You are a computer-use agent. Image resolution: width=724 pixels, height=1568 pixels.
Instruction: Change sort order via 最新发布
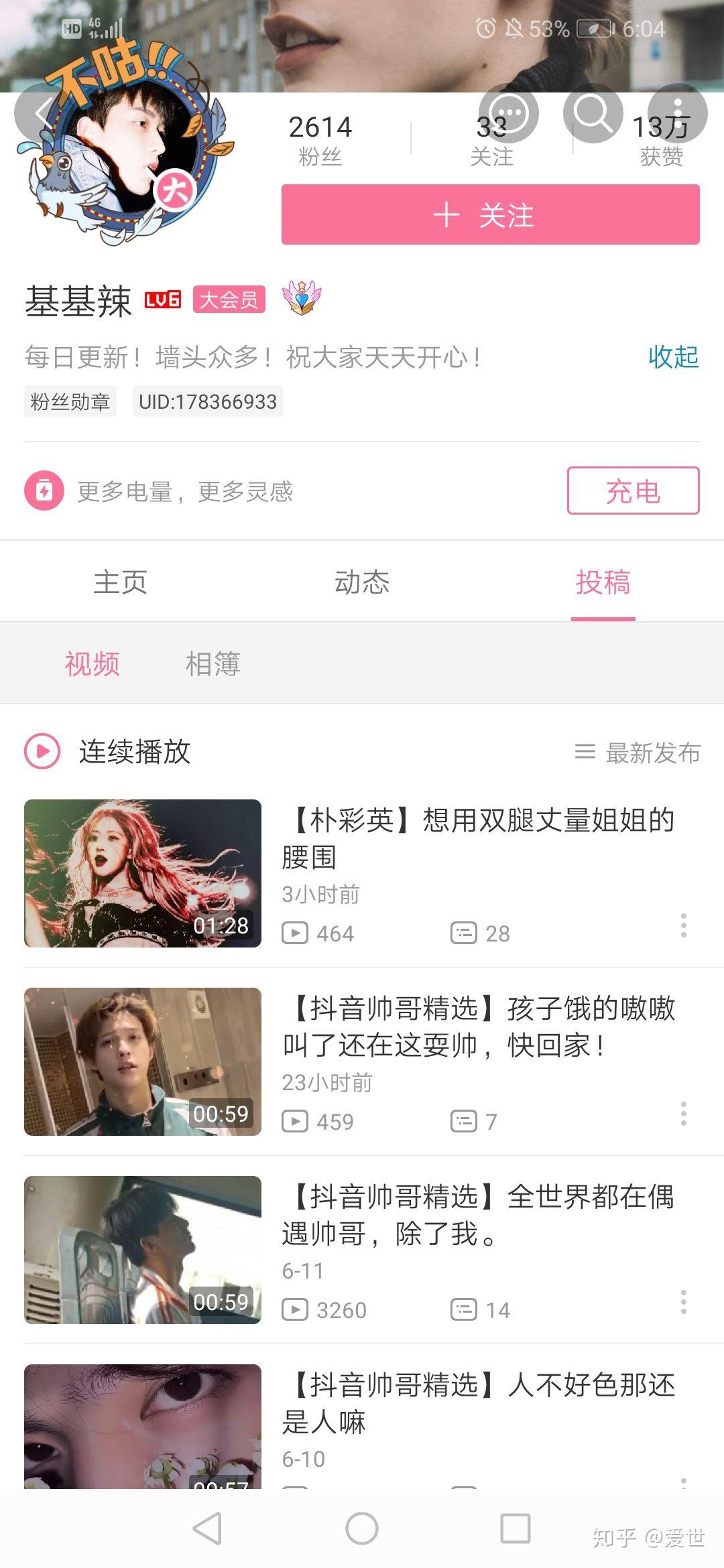pos(638,753)
